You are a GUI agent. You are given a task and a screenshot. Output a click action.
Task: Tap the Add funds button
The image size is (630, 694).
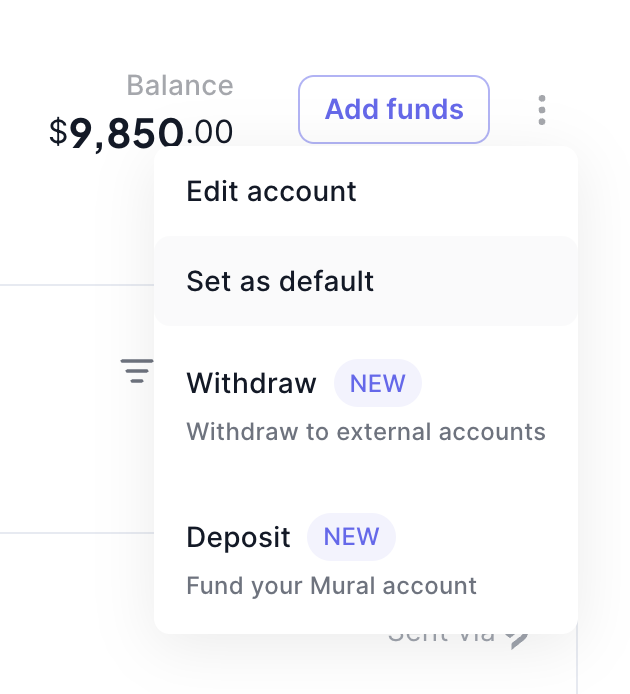393,109
